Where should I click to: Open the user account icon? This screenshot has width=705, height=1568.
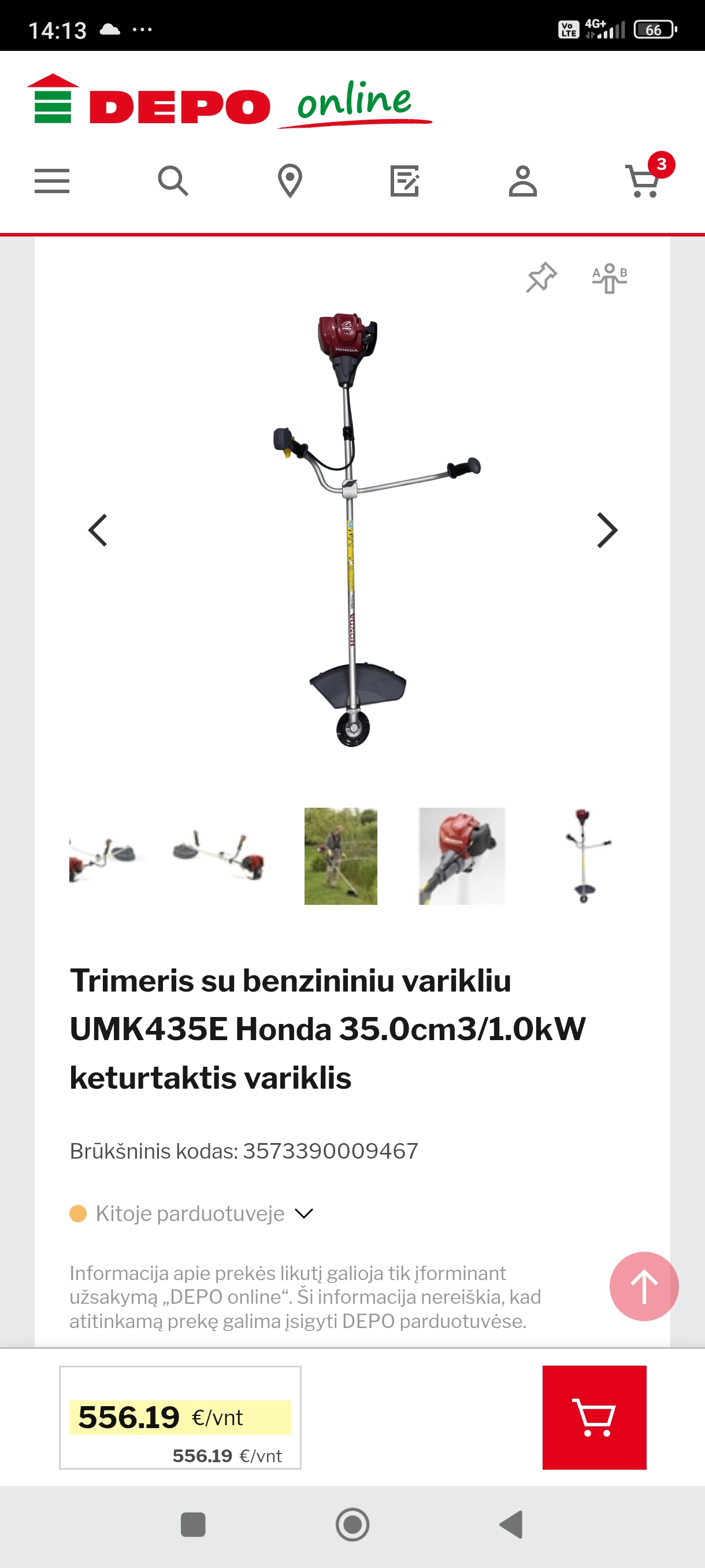coord(522,181)
